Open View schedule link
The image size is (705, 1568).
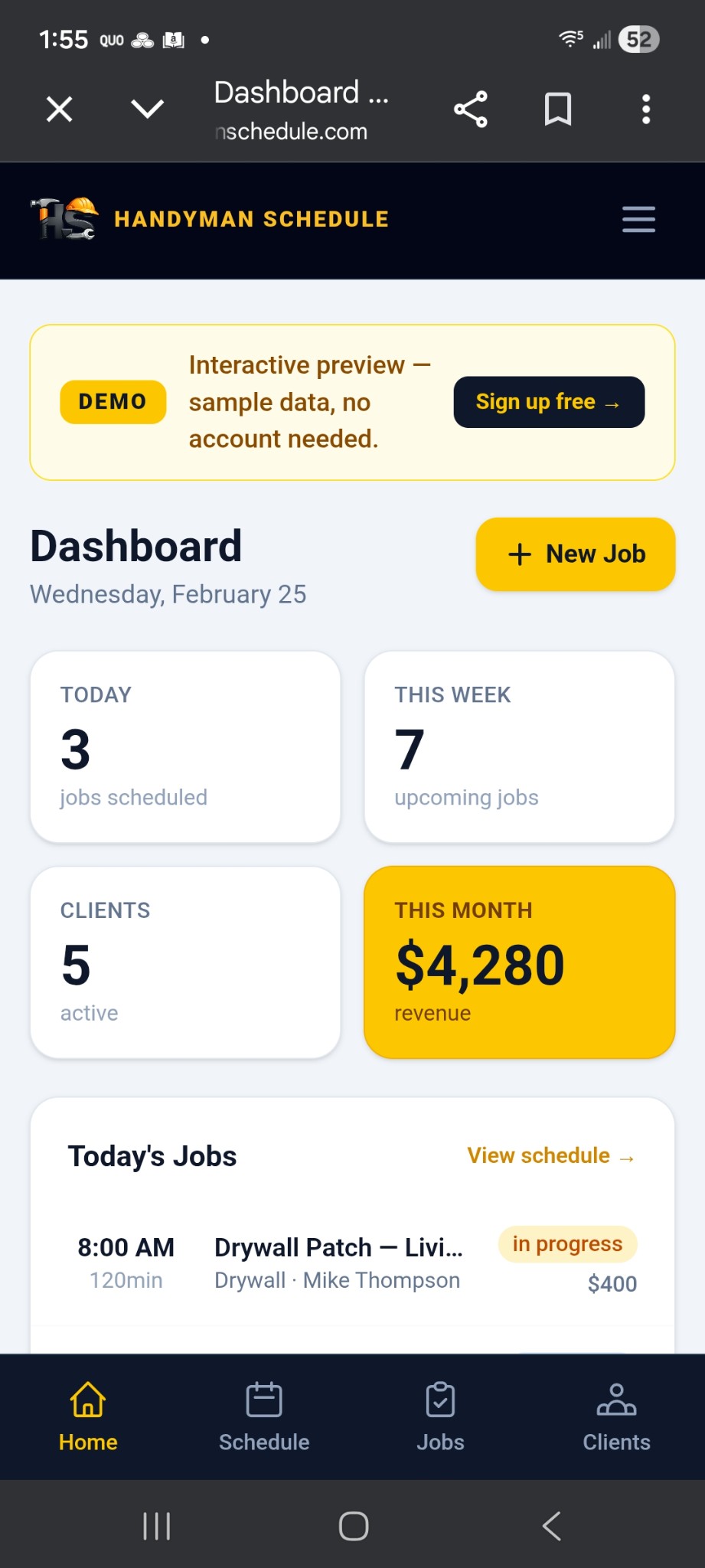click(x=550, y=1155)
